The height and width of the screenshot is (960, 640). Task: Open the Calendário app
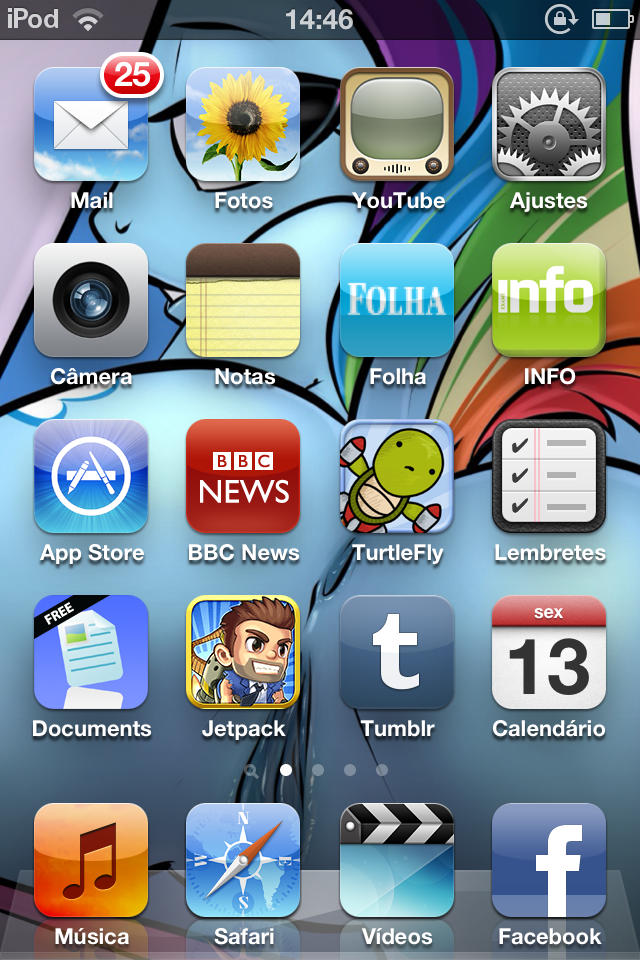tap(549, 652)
